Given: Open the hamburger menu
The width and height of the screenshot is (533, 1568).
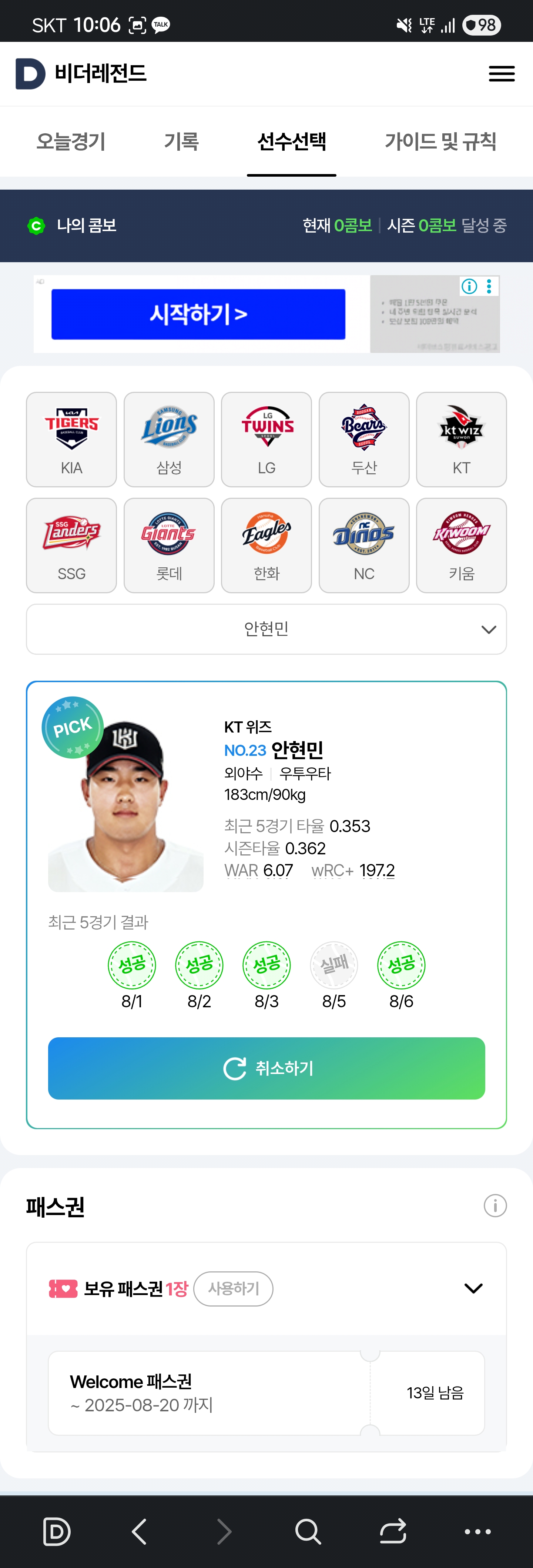Looking at the screenshot, I should [502, 74].
